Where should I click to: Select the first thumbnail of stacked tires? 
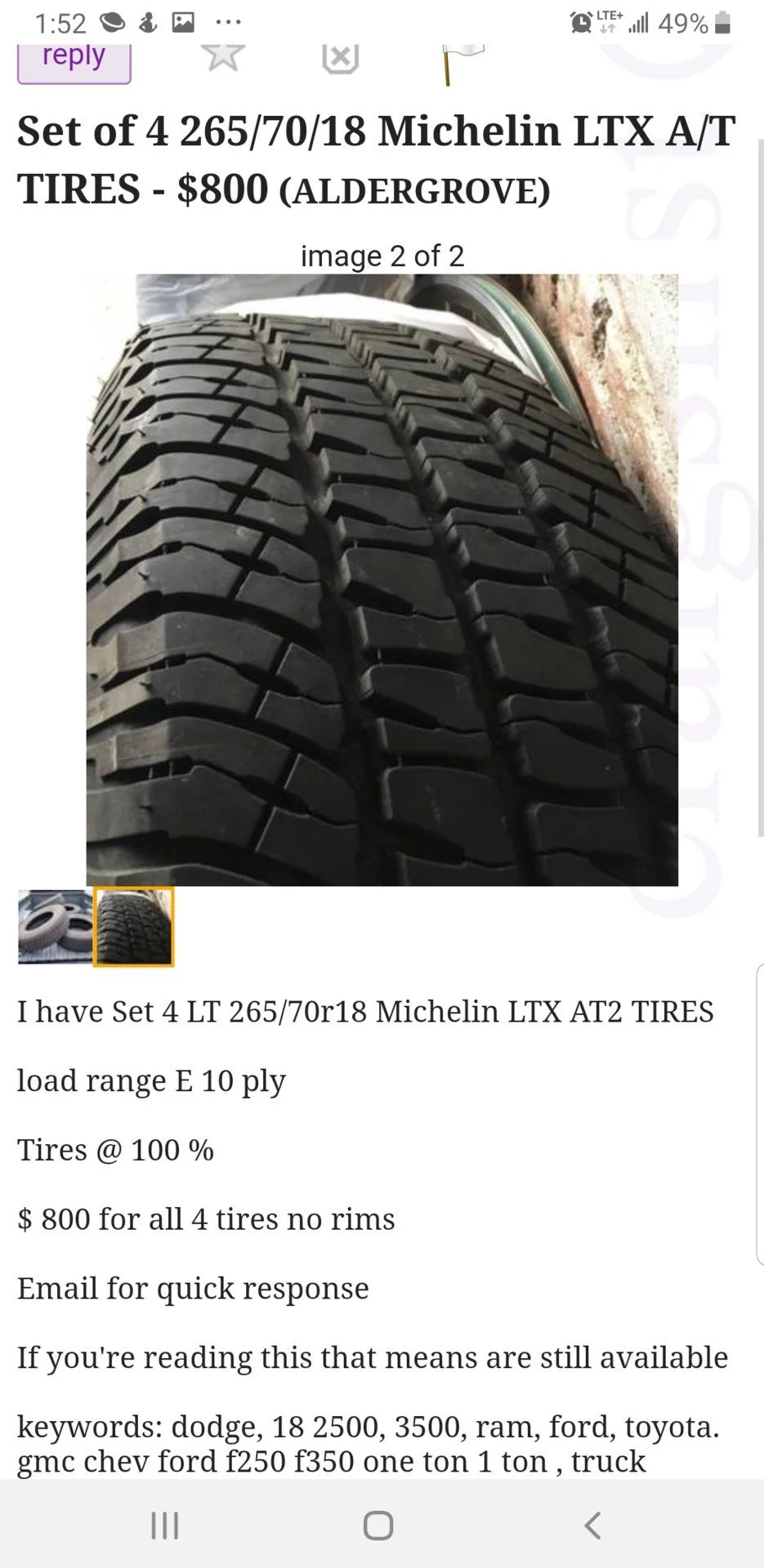(x=55, y=927)
